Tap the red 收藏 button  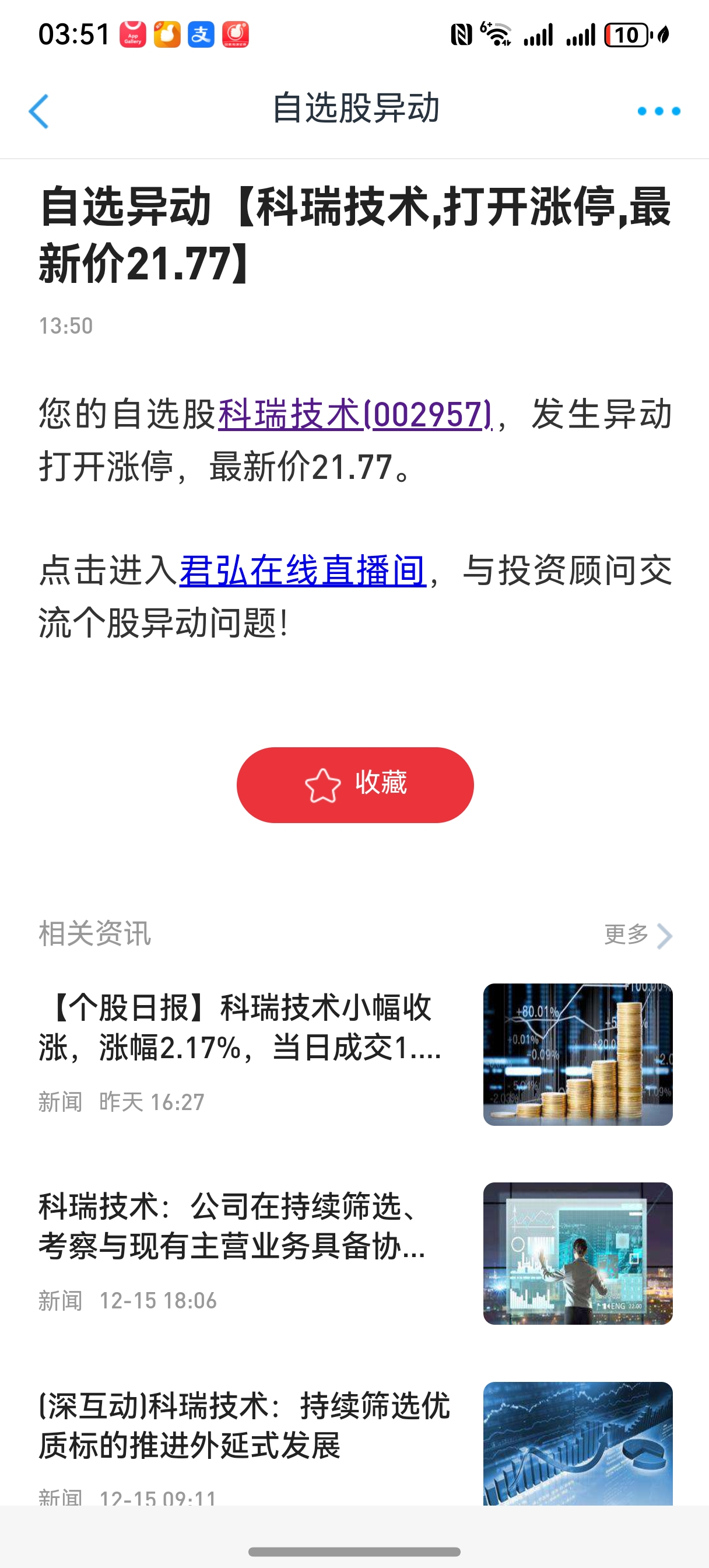click(355, 785)
